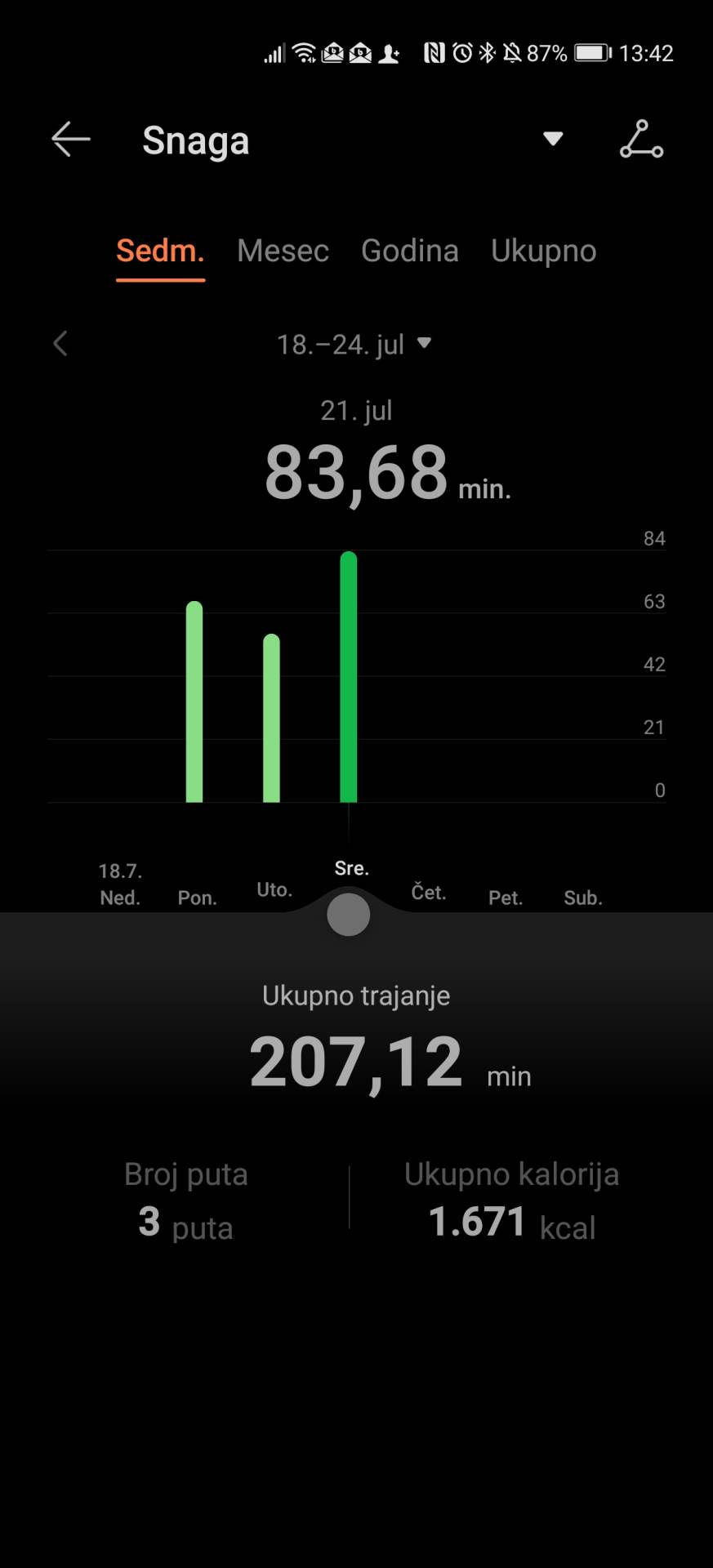Select Čet. on the day axis

(x=429, y=892)
